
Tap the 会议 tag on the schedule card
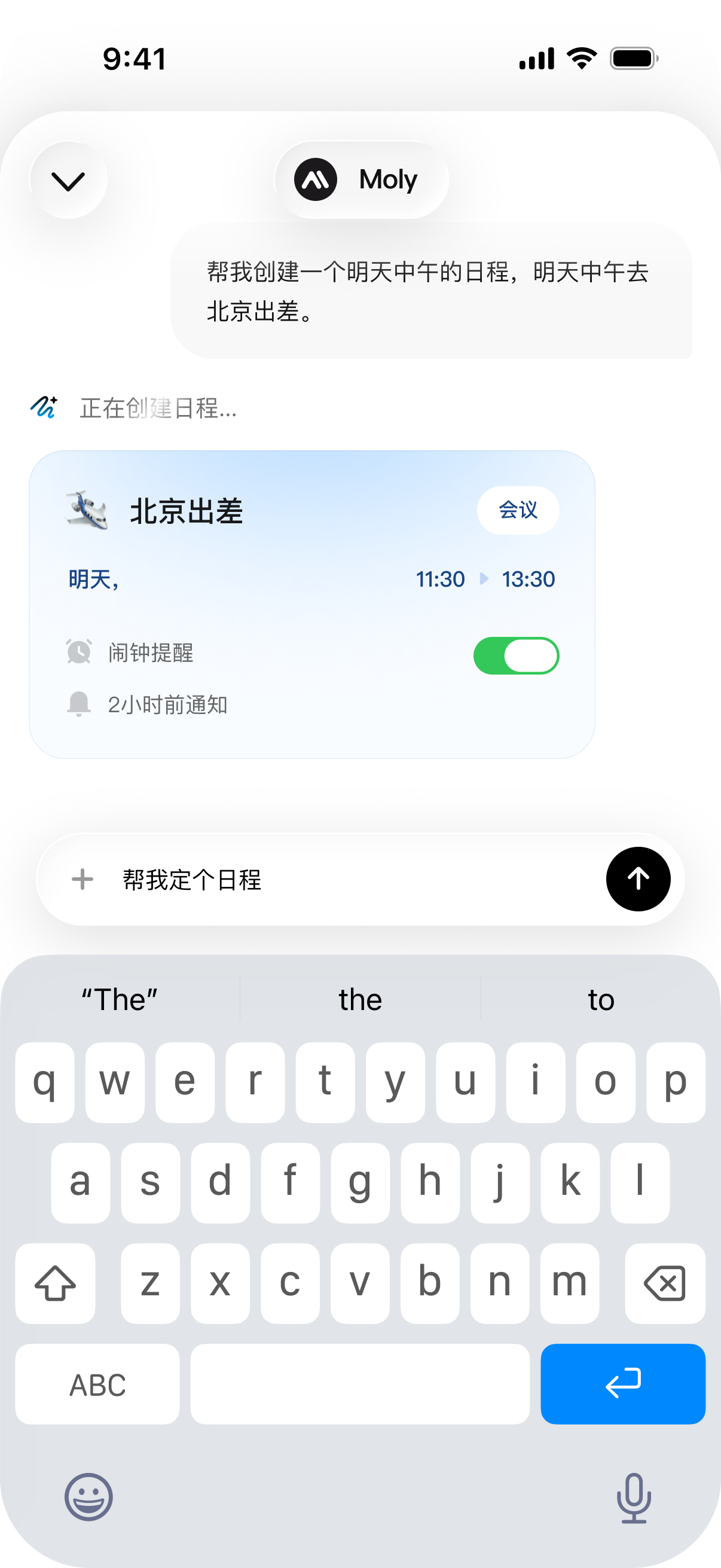click(x=518, y=510)
